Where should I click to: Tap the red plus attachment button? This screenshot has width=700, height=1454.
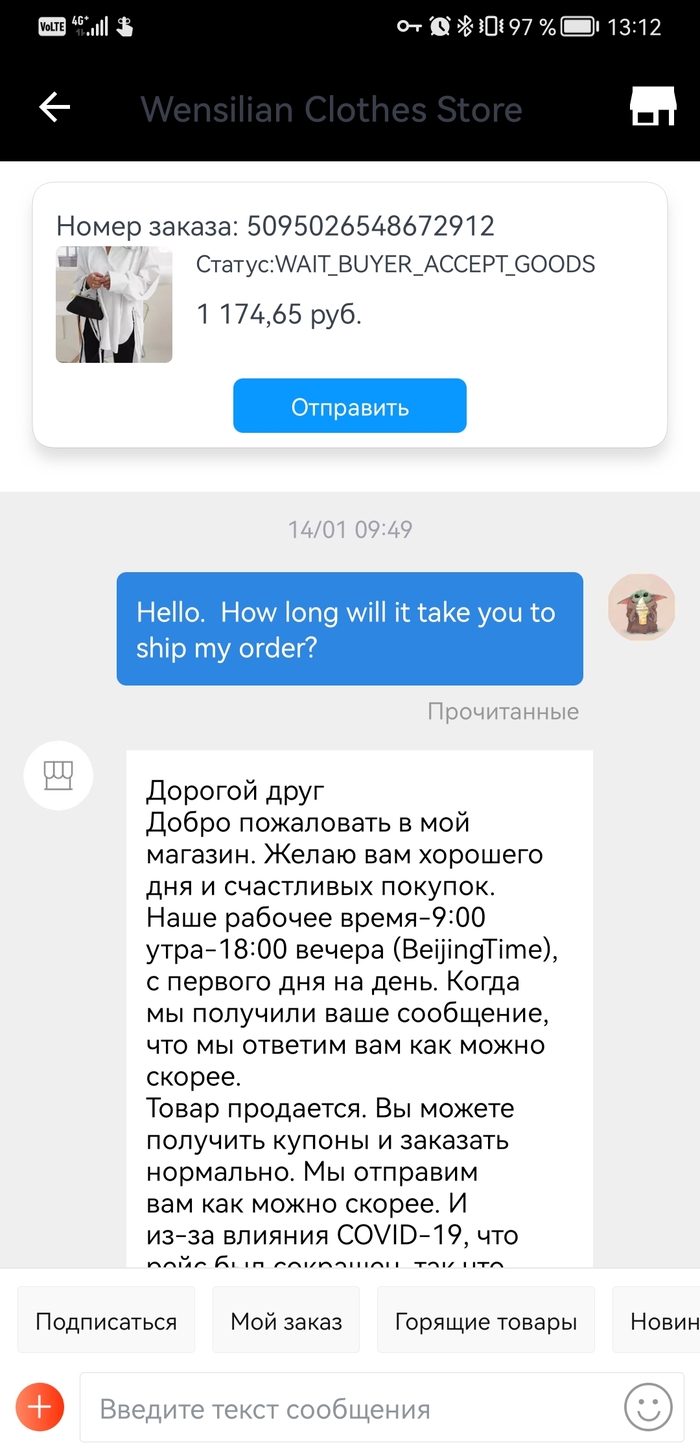click(40, 1408)
